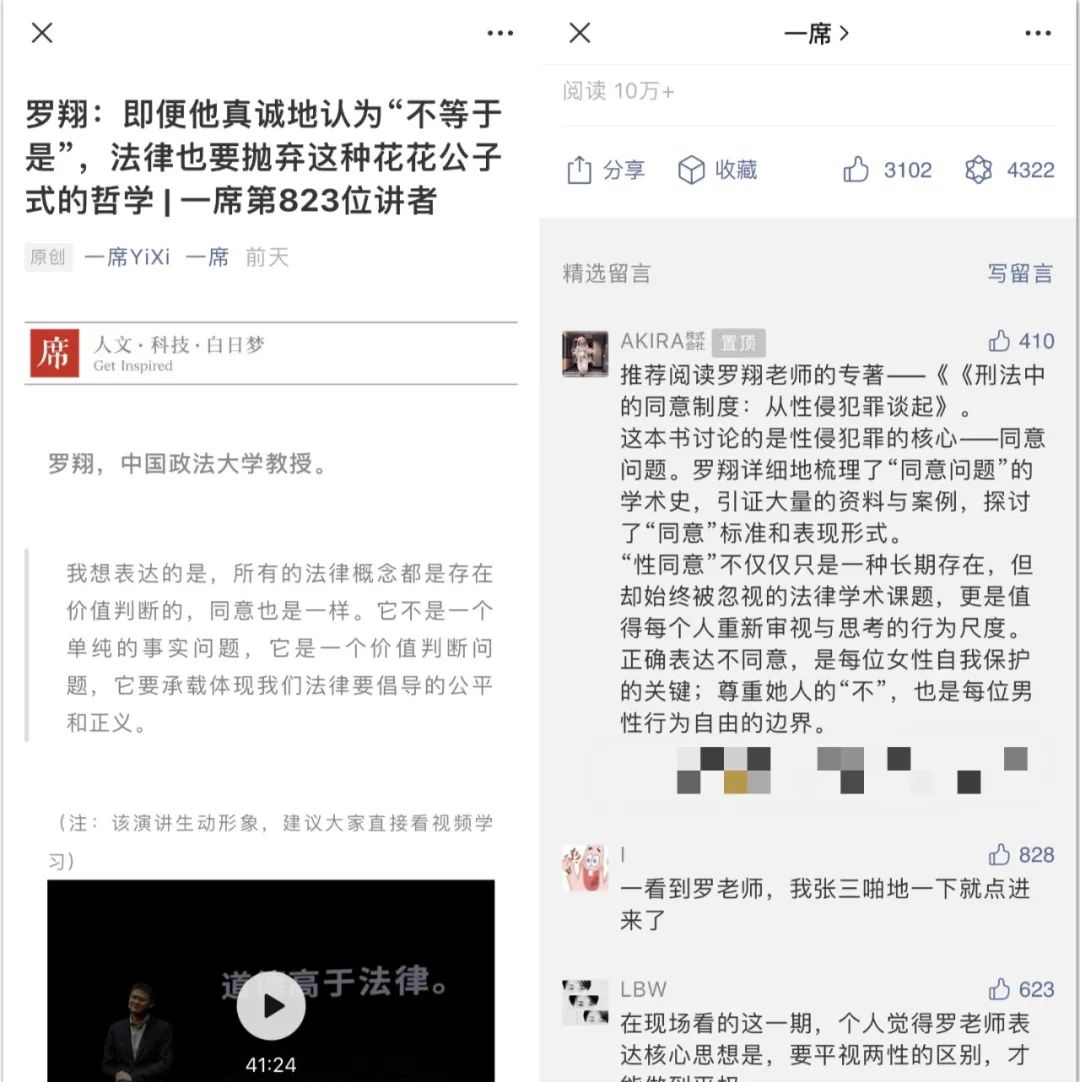Play the 41:24 lecture video
This screenshot has width=1080, height=1082.
271,1005
